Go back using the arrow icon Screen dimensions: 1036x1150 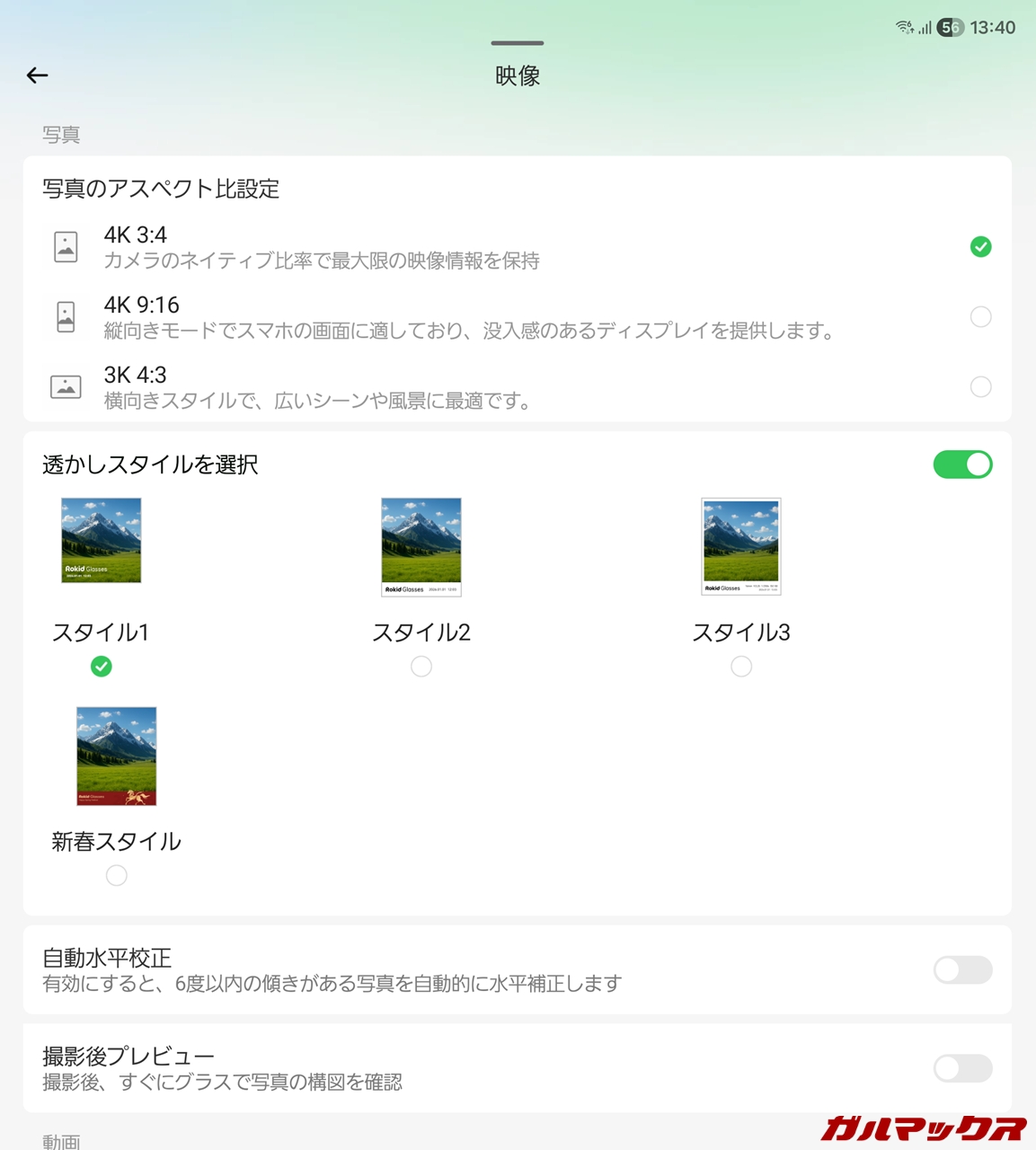37,75
